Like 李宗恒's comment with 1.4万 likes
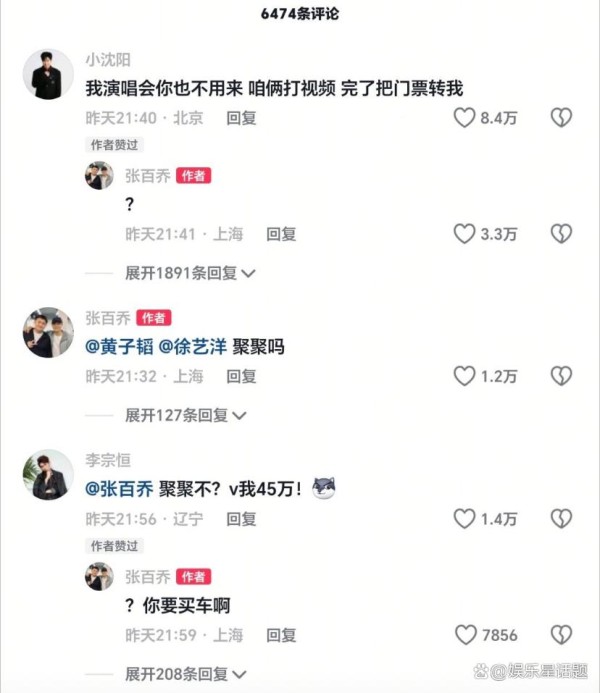Screen dimensions: 600x693 [464, 519]
